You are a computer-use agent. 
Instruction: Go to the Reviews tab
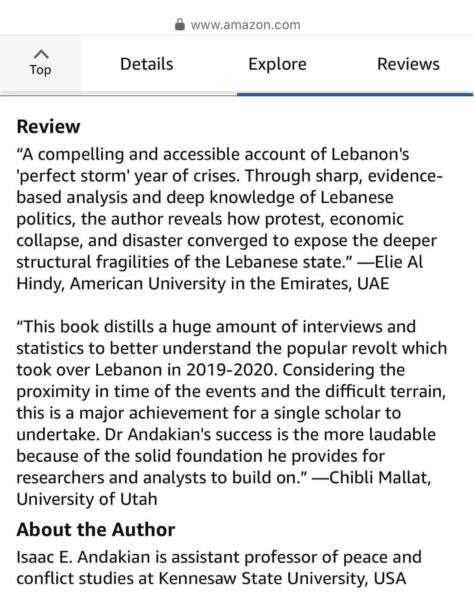(x=408, y=64)
